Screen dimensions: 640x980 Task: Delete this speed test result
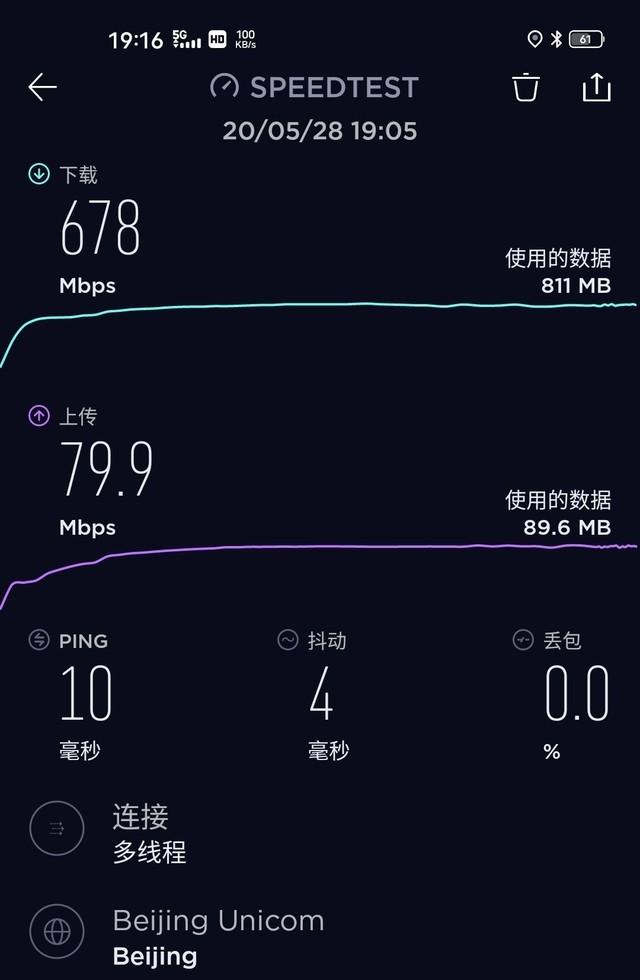[526, 87]
